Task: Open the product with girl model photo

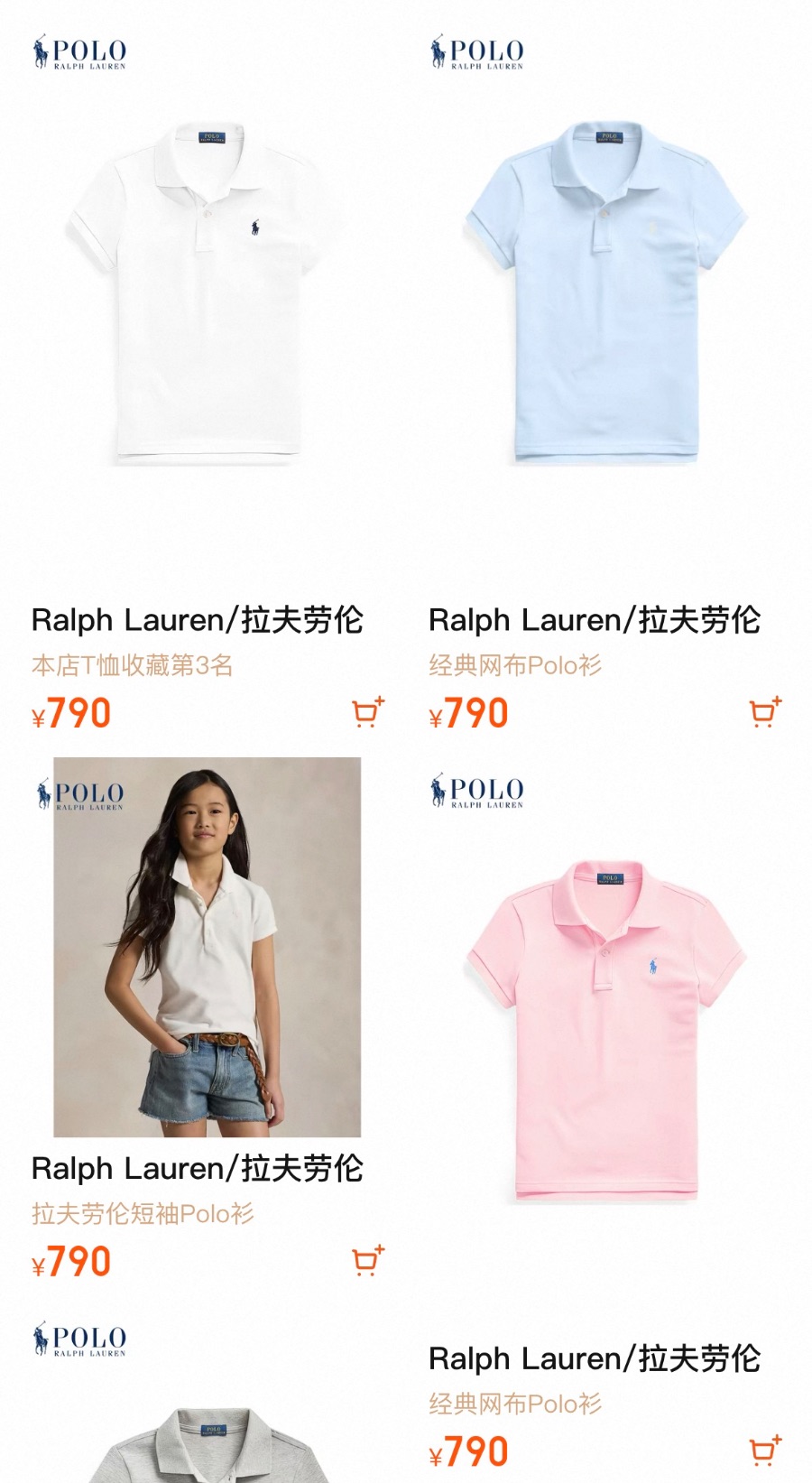Action: coord(207,948)
